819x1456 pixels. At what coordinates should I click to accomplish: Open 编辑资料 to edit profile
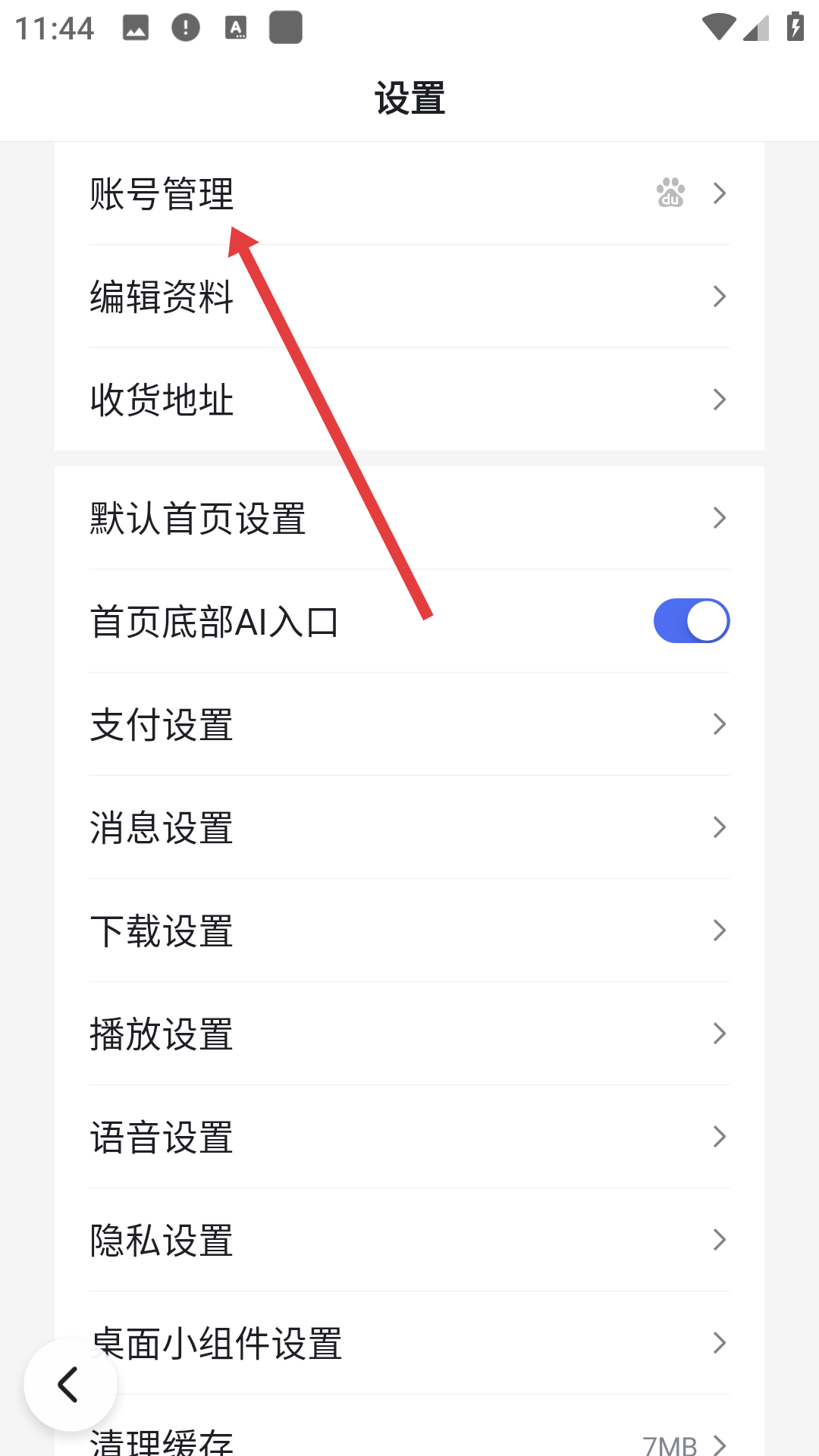pos(409,297)
